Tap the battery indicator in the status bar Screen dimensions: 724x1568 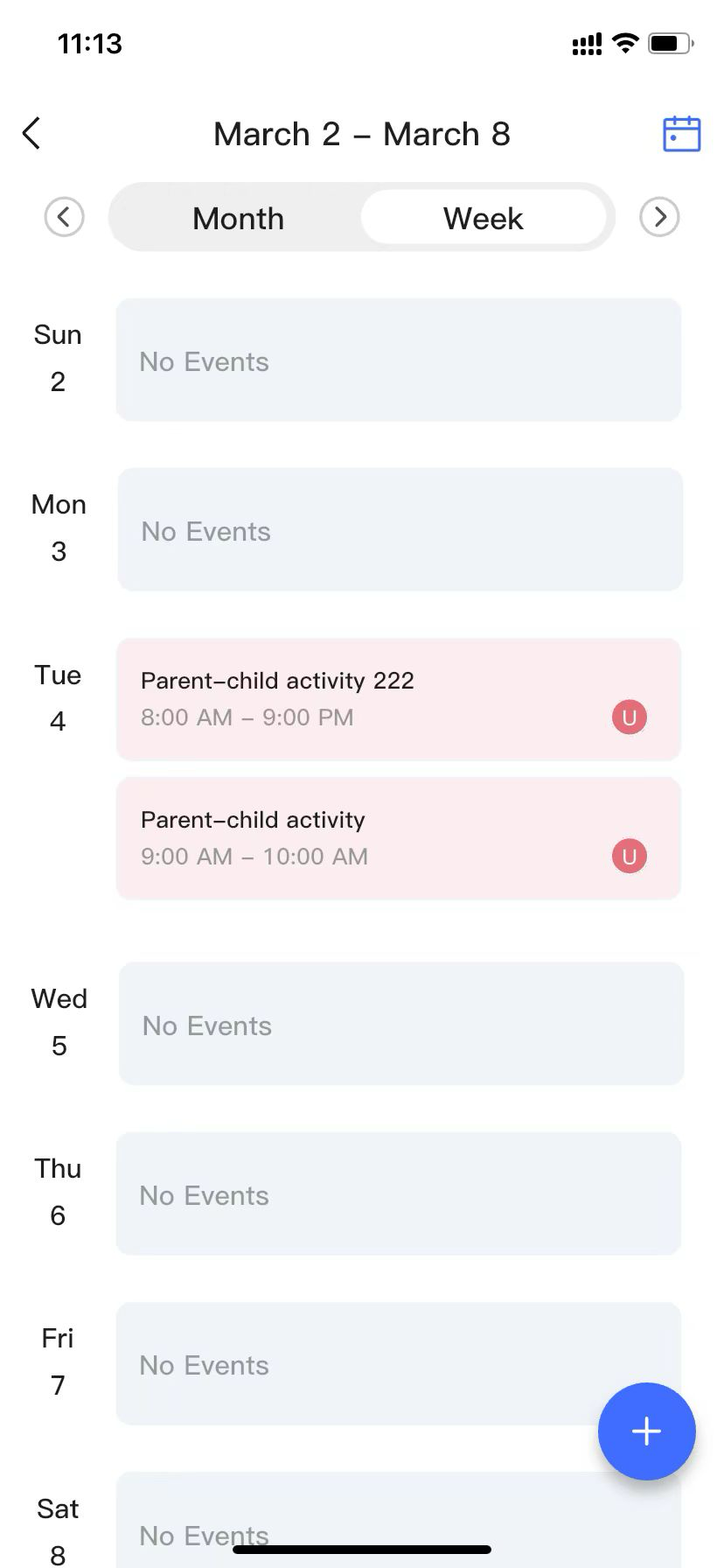click(x=670, y=42)
